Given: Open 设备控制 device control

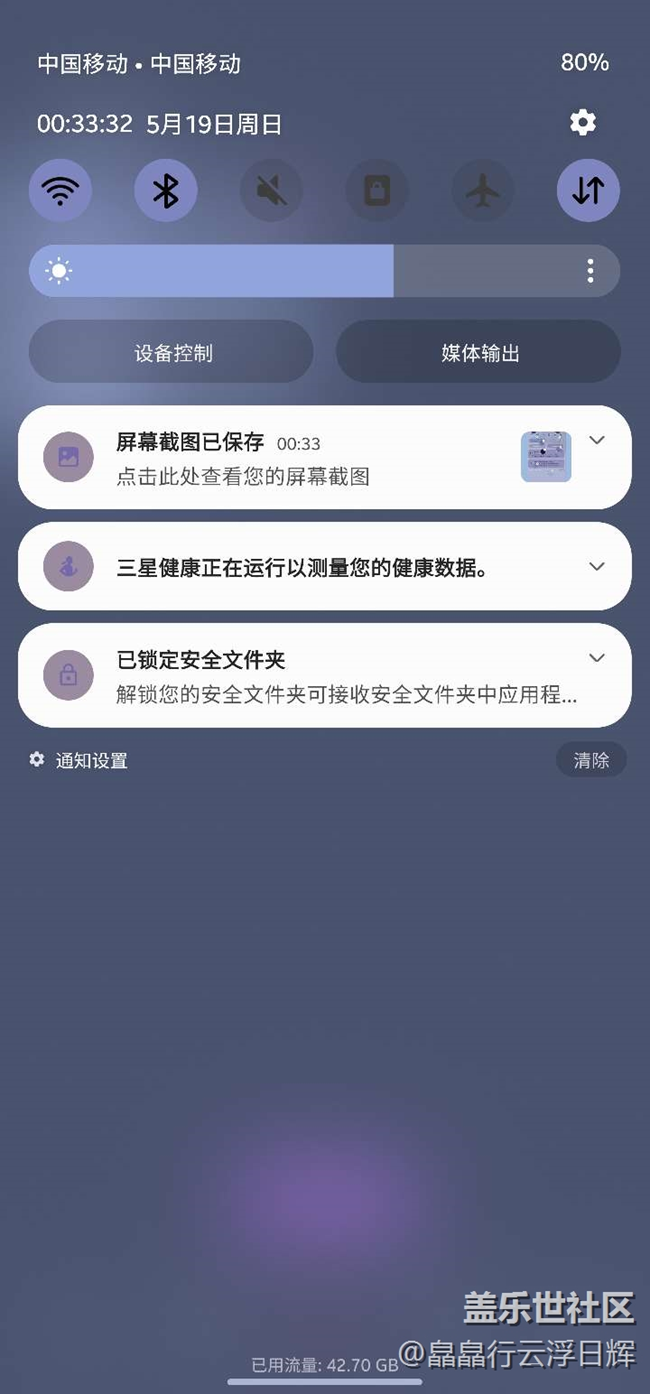Looking at the screenshot, I should click(171, 352).
